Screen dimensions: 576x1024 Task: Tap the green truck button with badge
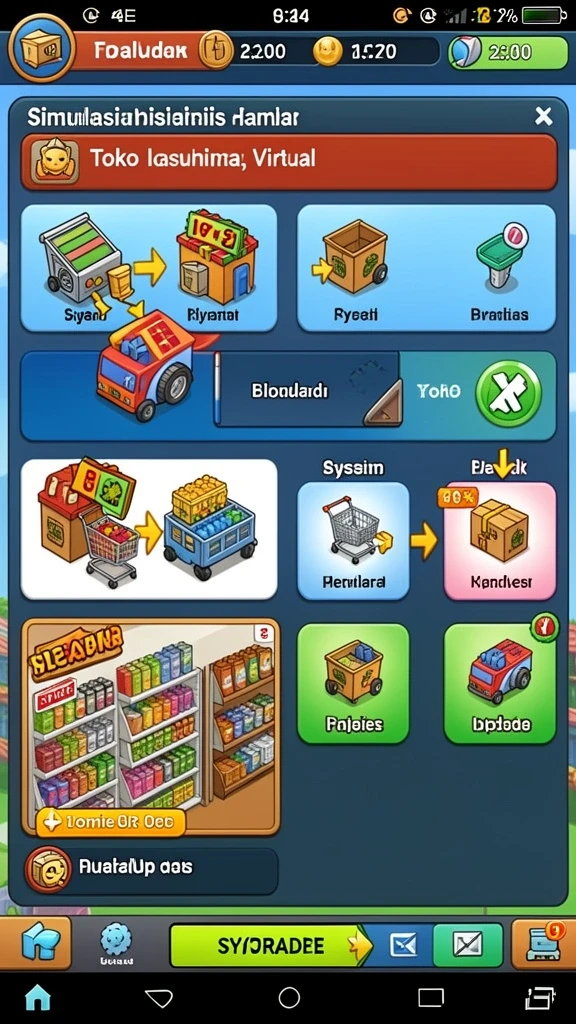click(500, 683)
